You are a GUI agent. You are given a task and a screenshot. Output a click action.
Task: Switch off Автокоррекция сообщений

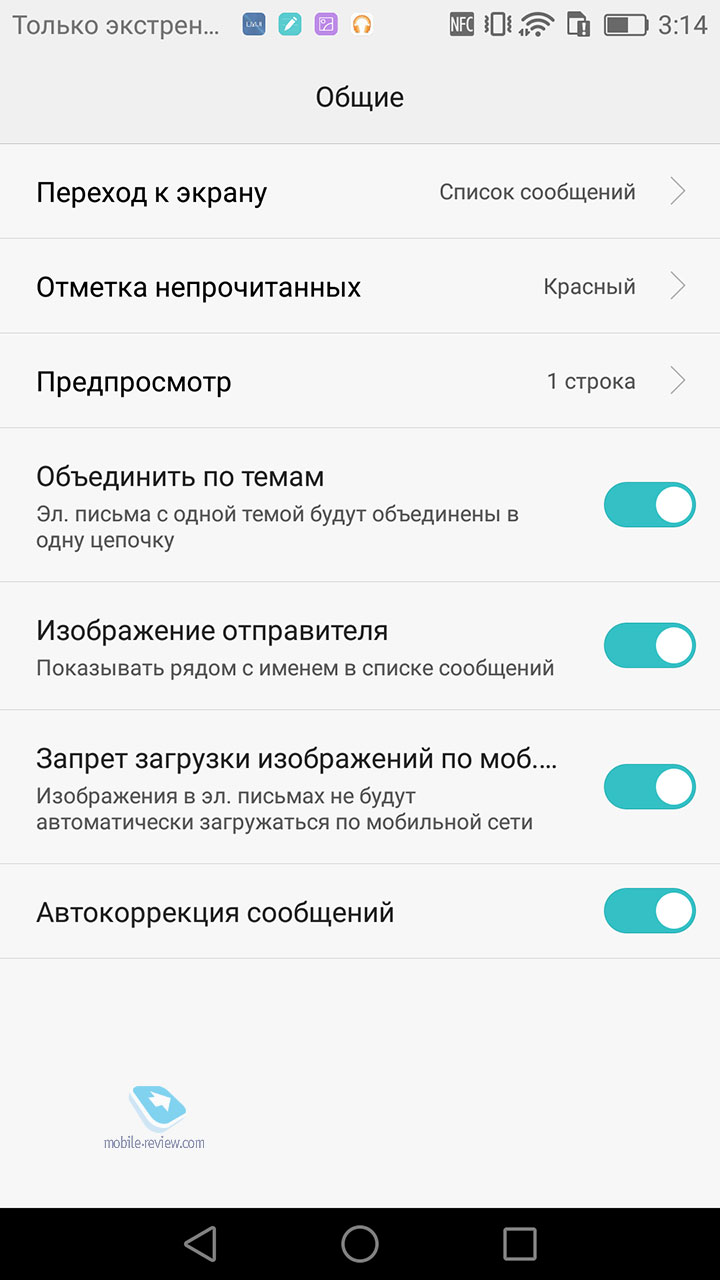[x=649, y=911]
